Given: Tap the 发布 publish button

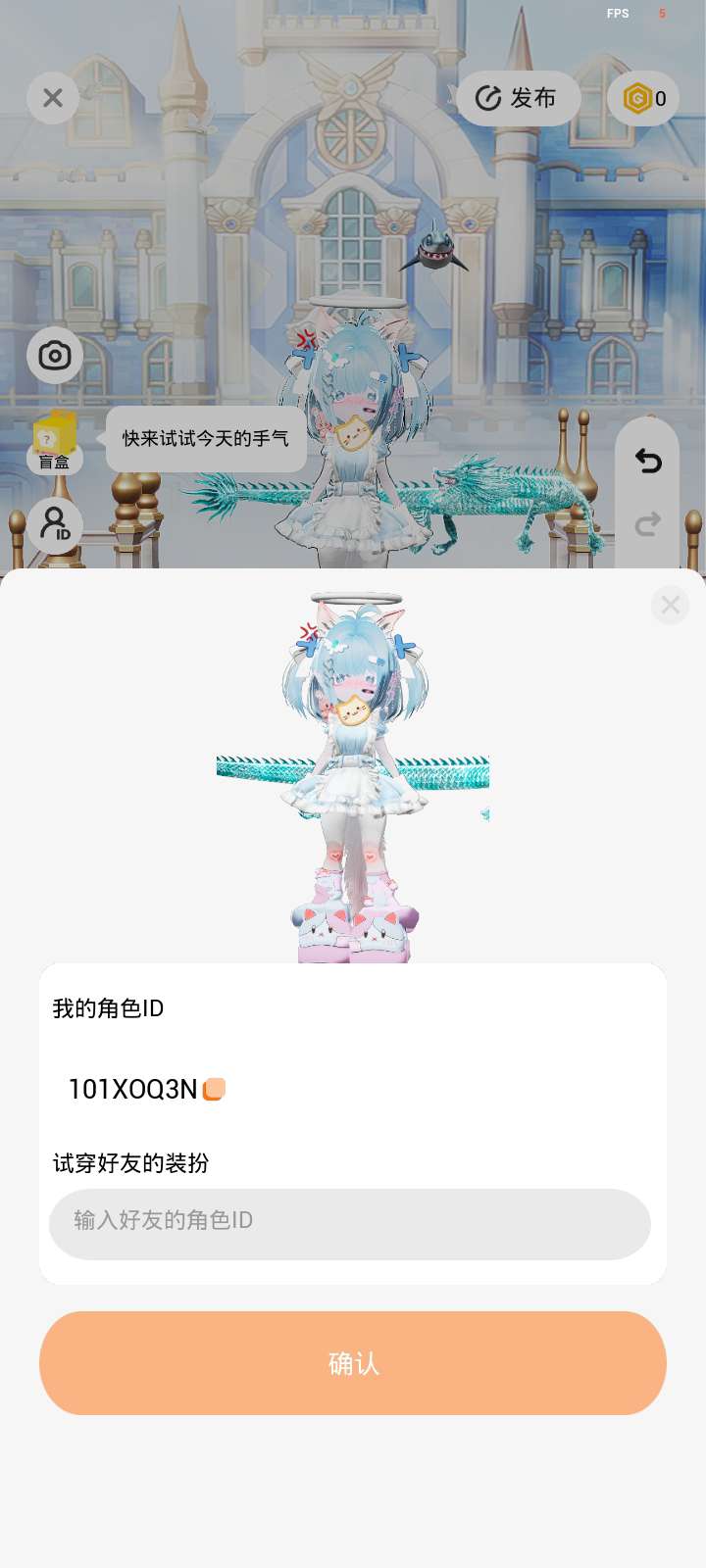Looking at the screenshot, I should [518, 98].
